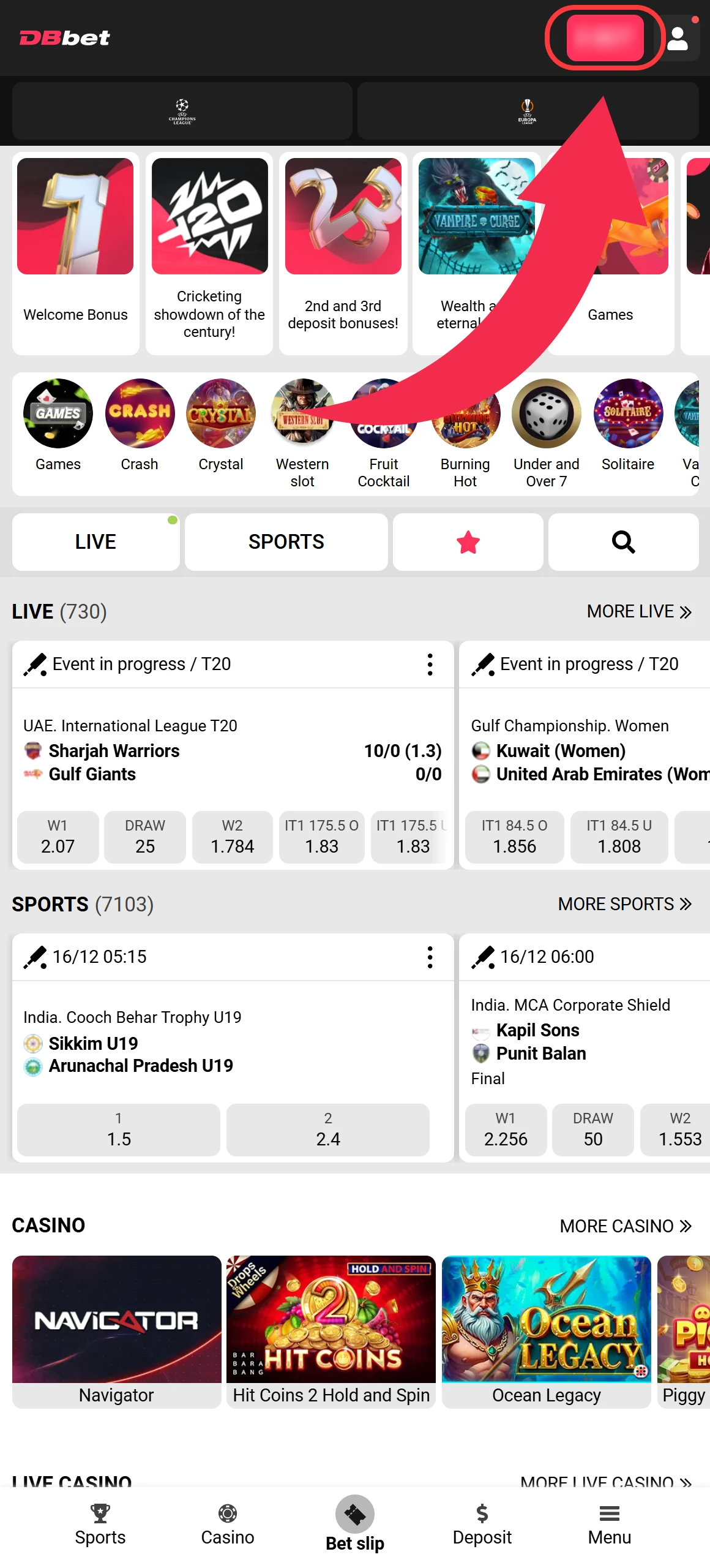
Task: Open the Under and Over 7 dice game
Action: click(x=545, y=413)
